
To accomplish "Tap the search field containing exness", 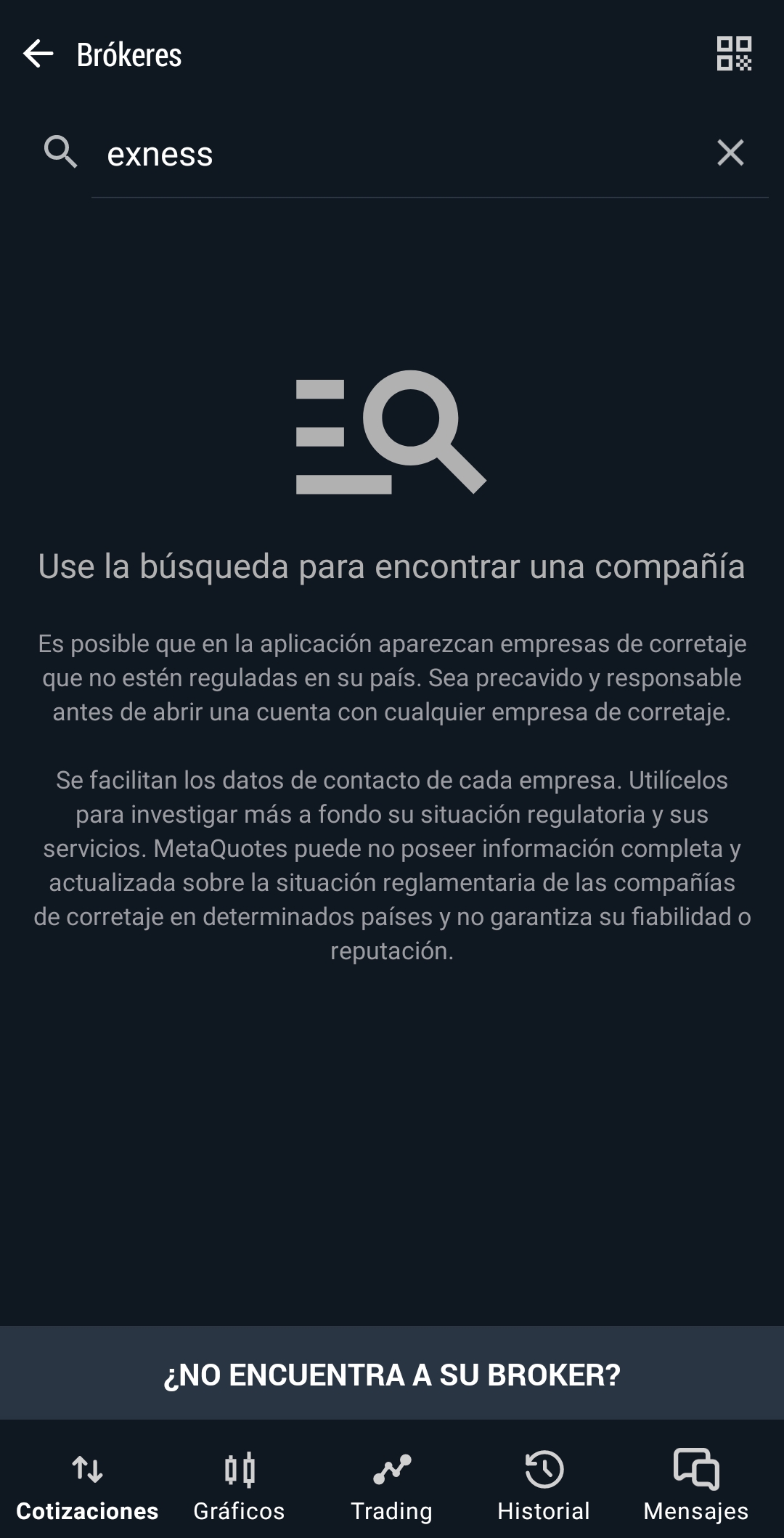I will tap(407, 154).
